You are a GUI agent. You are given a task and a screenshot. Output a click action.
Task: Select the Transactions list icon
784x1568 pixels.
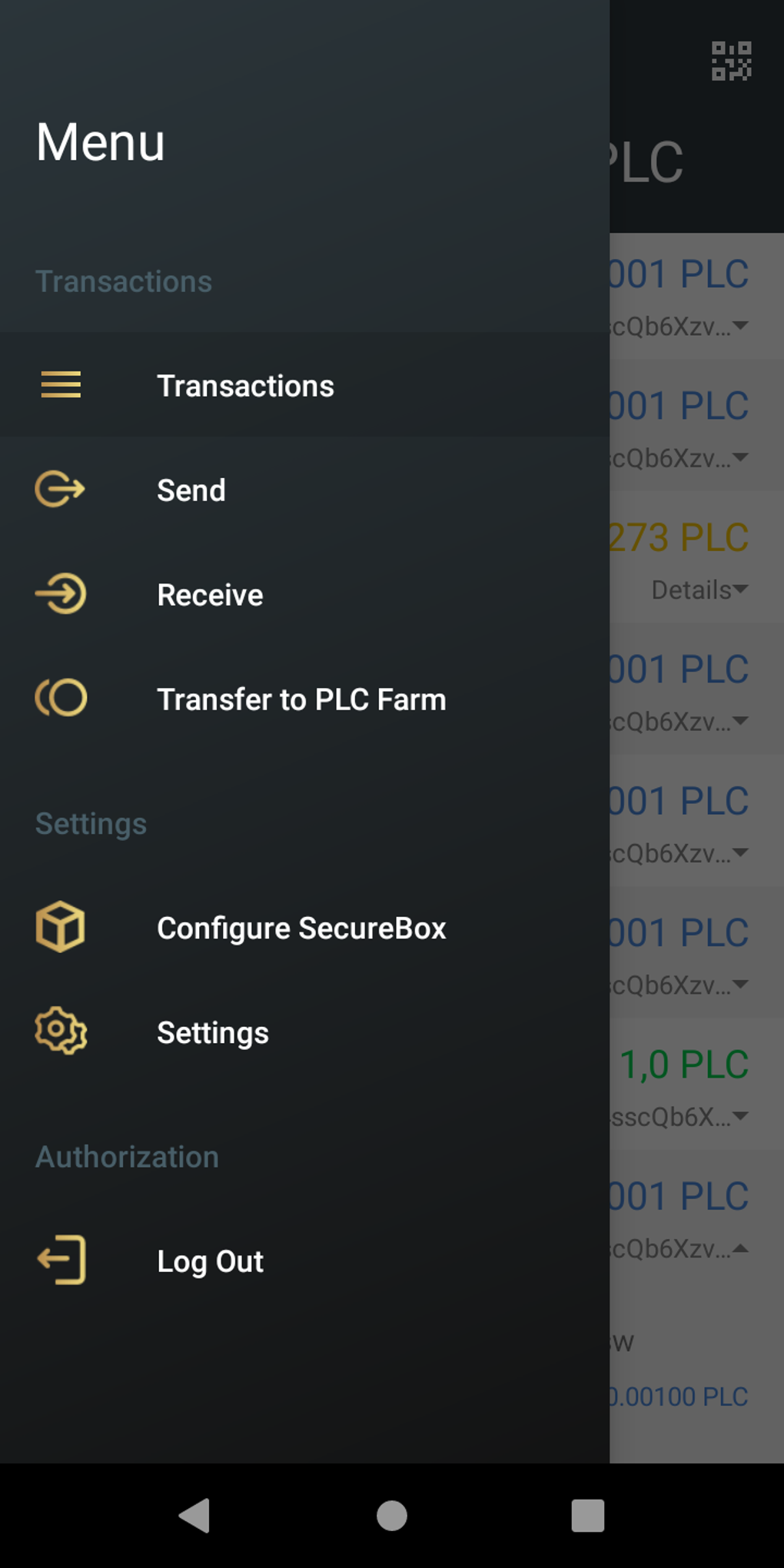(61, 385)
